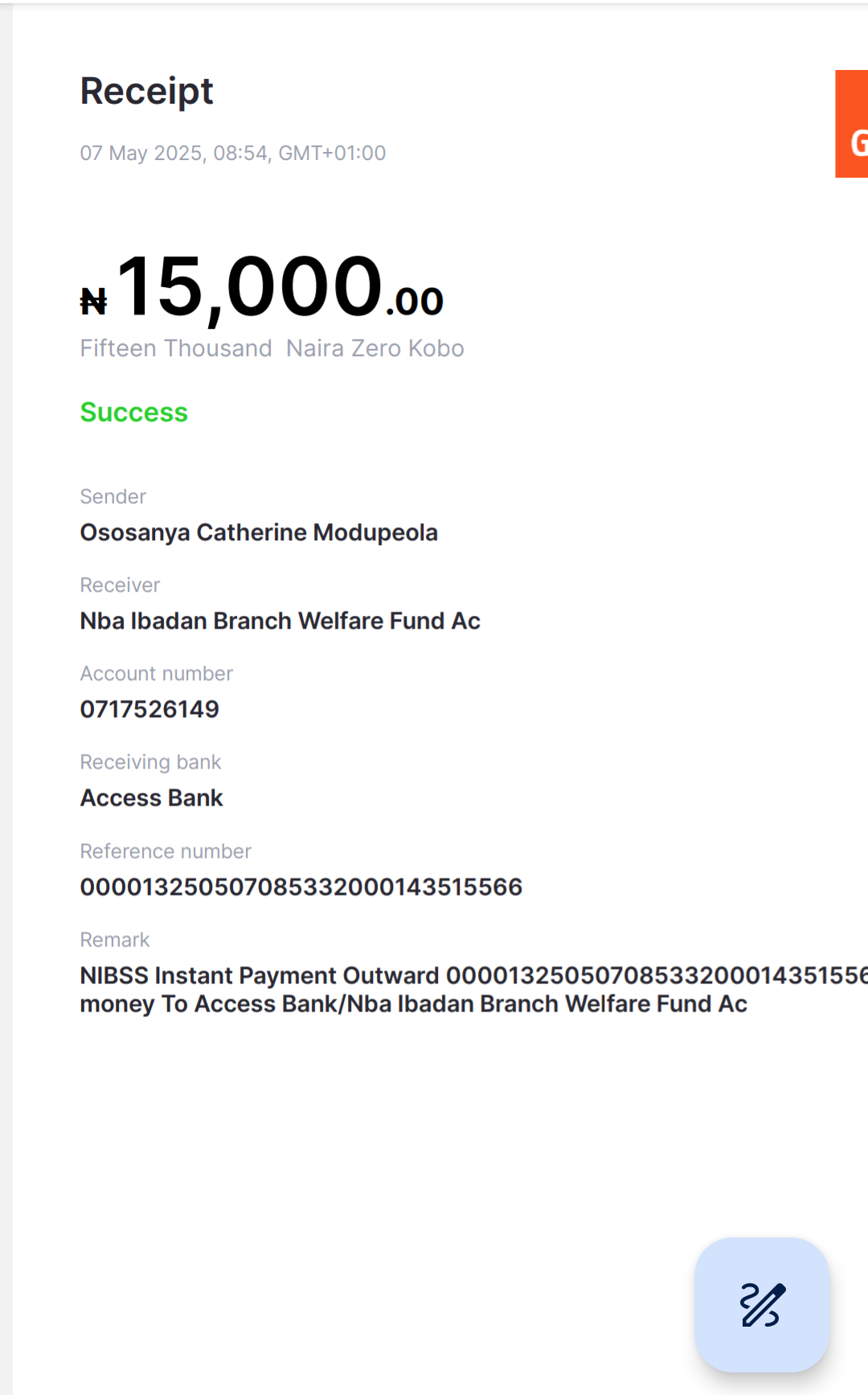This screenshot has width=868, height=1395.
Task: Tap the annotate pen floating button
Action: click(x=762, y=1304)
